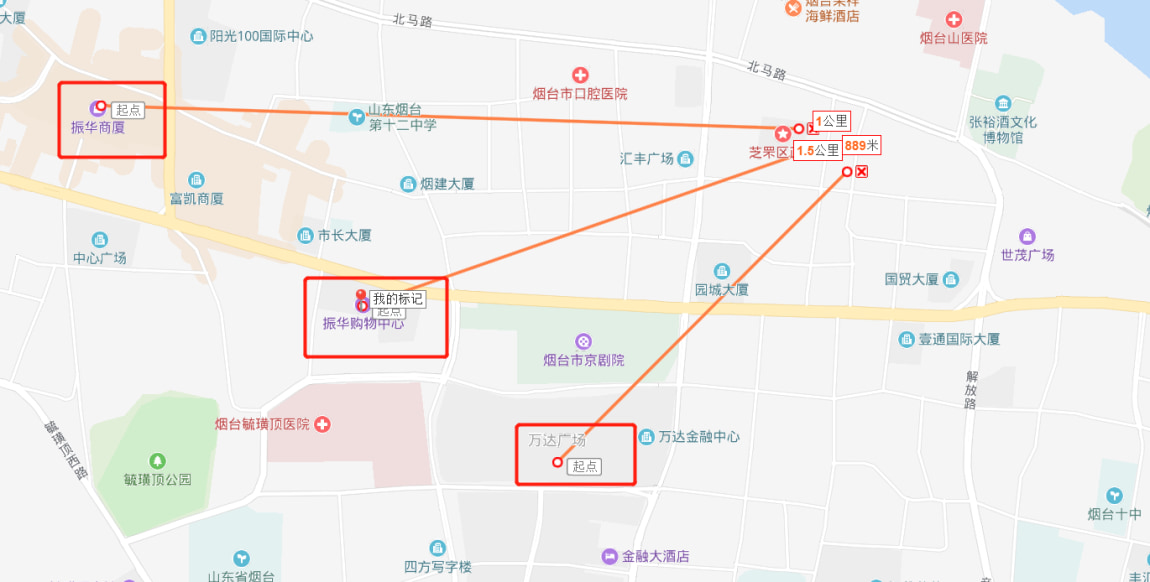The height and width of the screenshot is (582, 1150).
Task: Select the 烟台市口腔医院 hospital marker
Action: pos(580,75)
